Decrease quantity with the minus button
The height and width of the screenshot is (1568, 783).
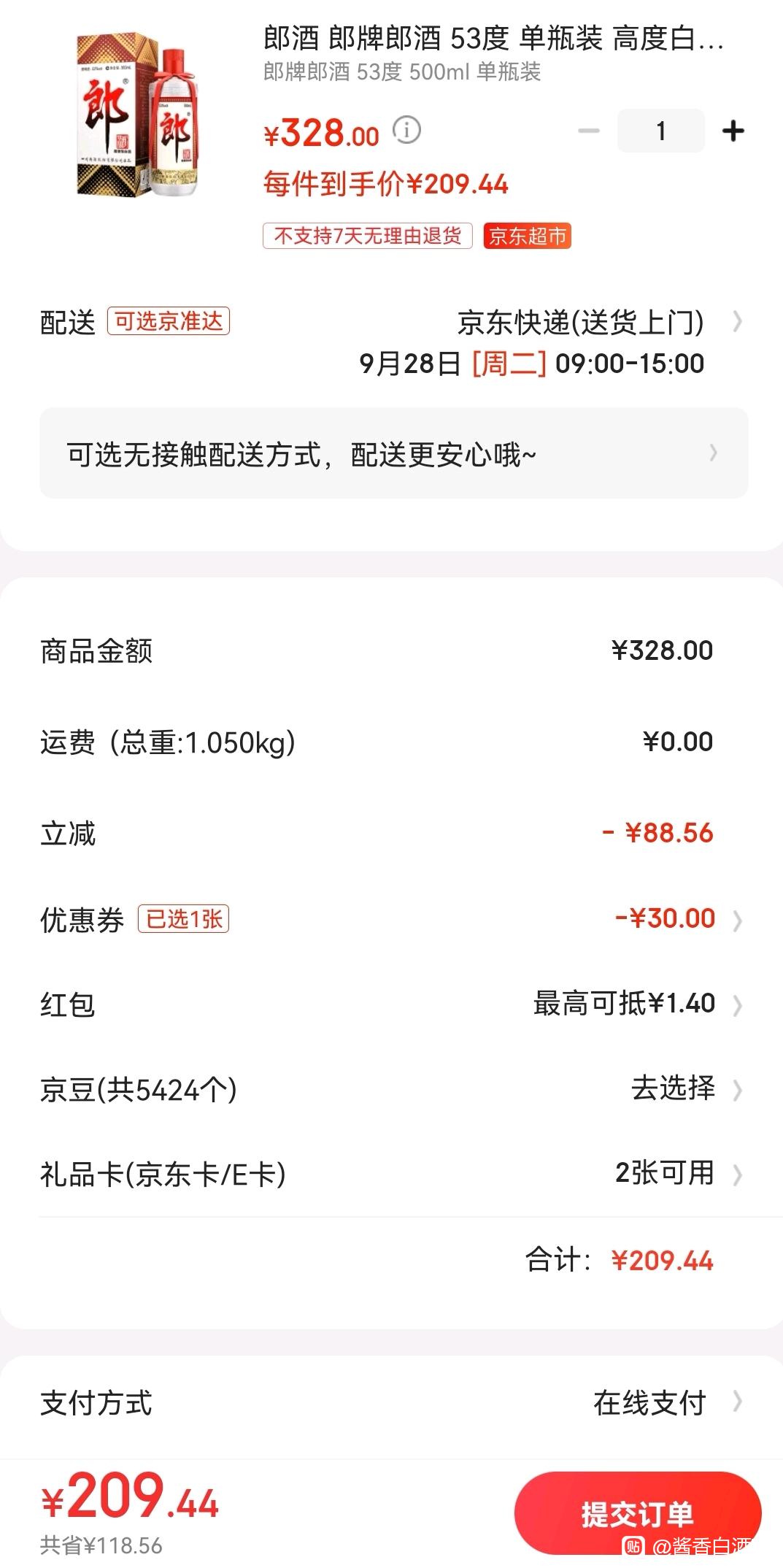pyautogui.click(x=588, y=131)
